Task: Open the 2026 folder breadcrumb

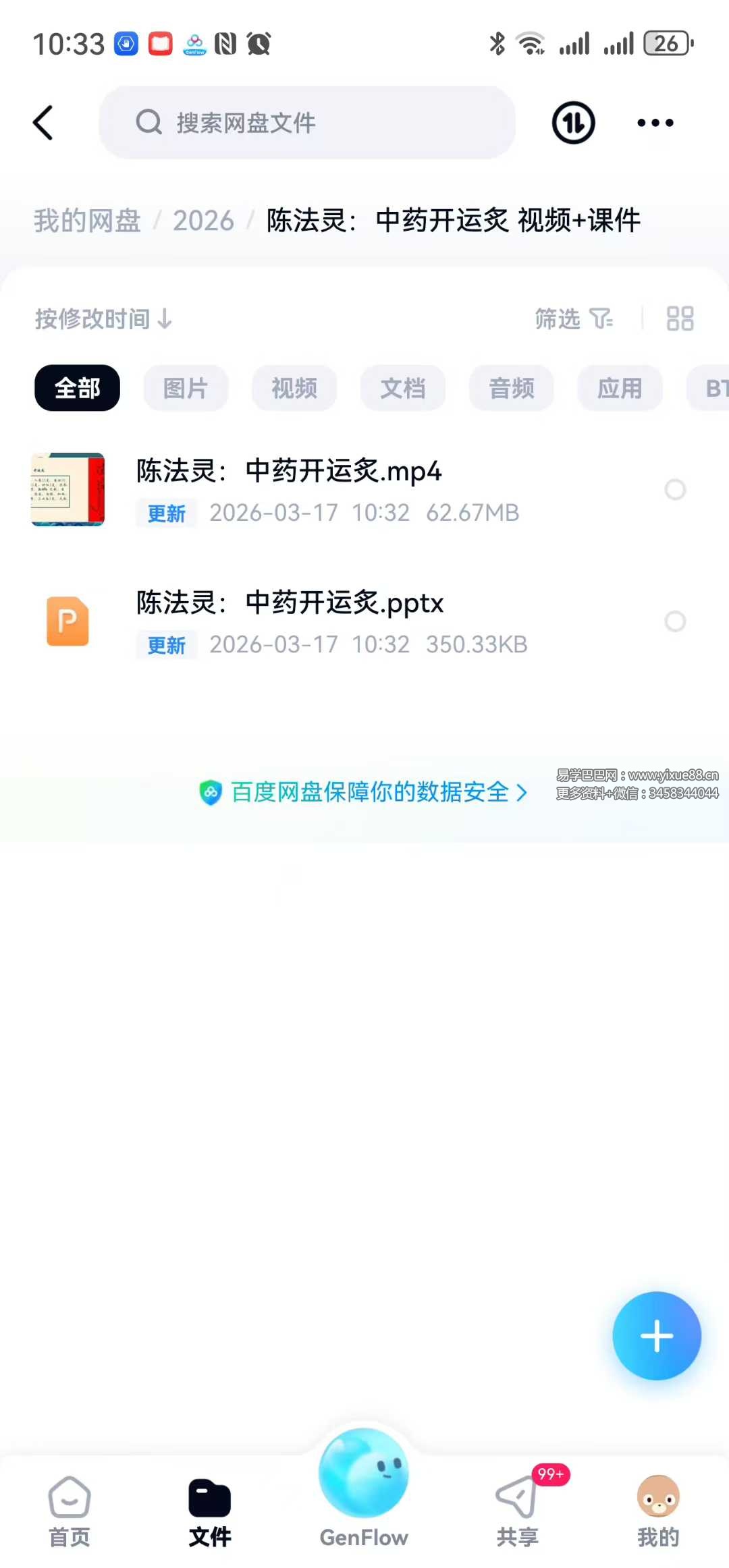Action: pyautogui.click(x=203, y=221)
